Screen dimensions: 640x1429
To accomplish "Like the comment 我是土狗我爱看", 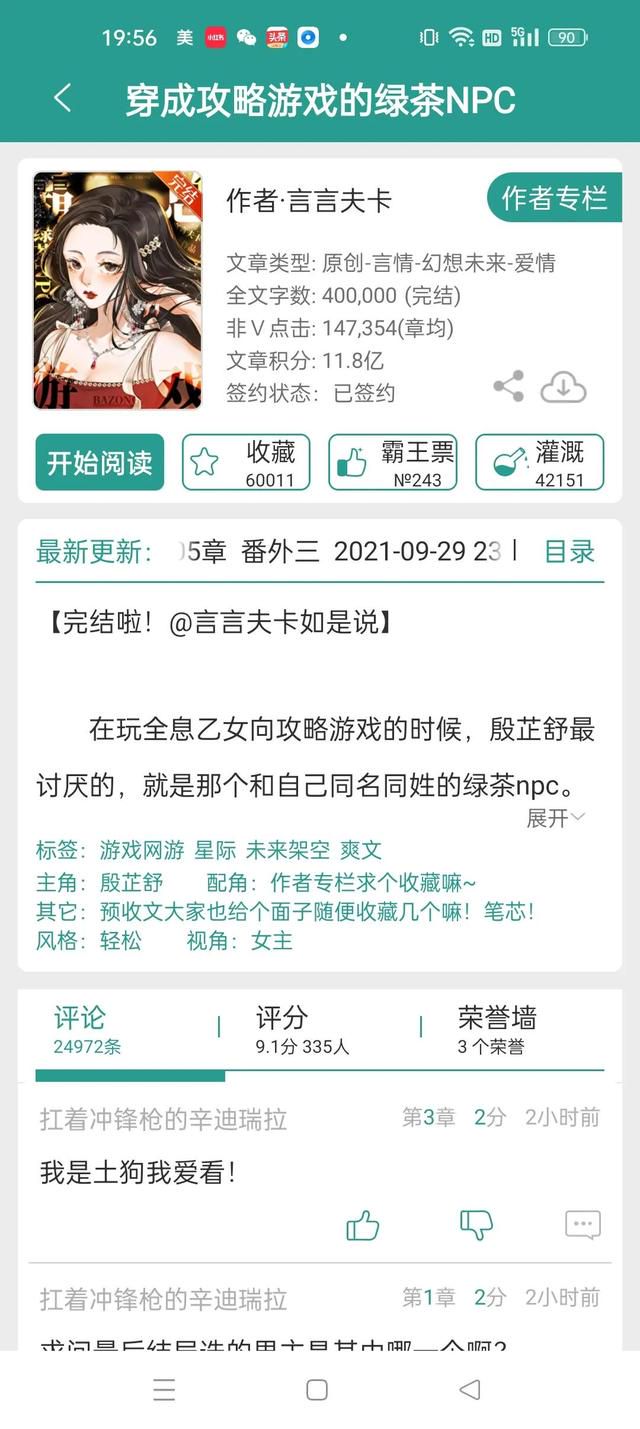I will pyautogui.click(x=362, y=1225).
